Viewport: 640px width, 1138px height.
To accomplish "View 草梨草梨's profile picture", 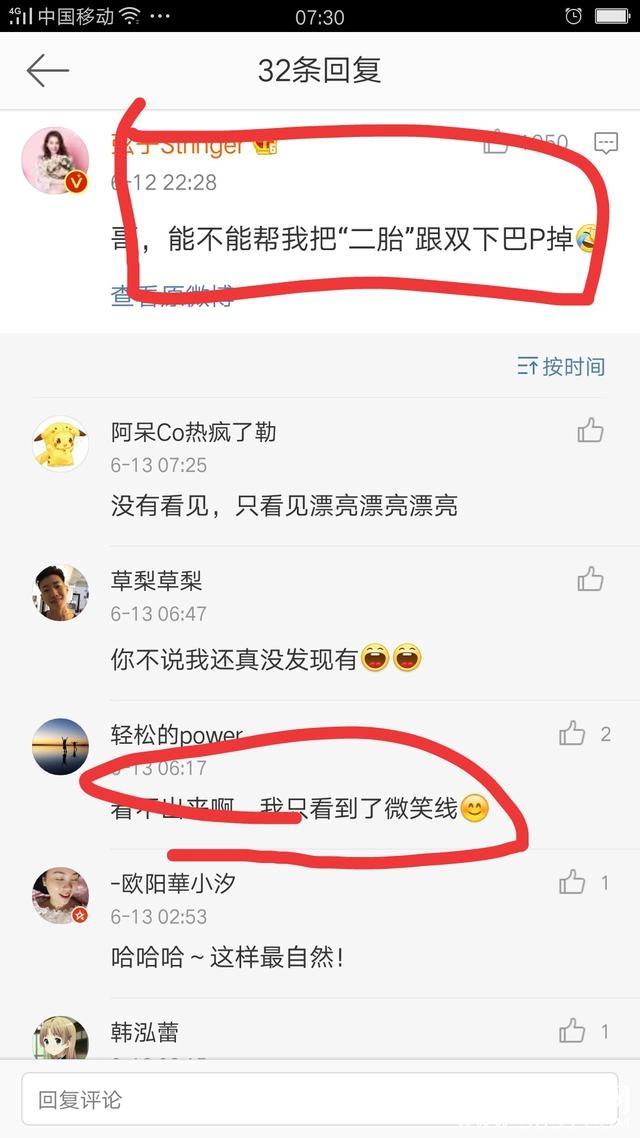I will [x=61, y=592].
